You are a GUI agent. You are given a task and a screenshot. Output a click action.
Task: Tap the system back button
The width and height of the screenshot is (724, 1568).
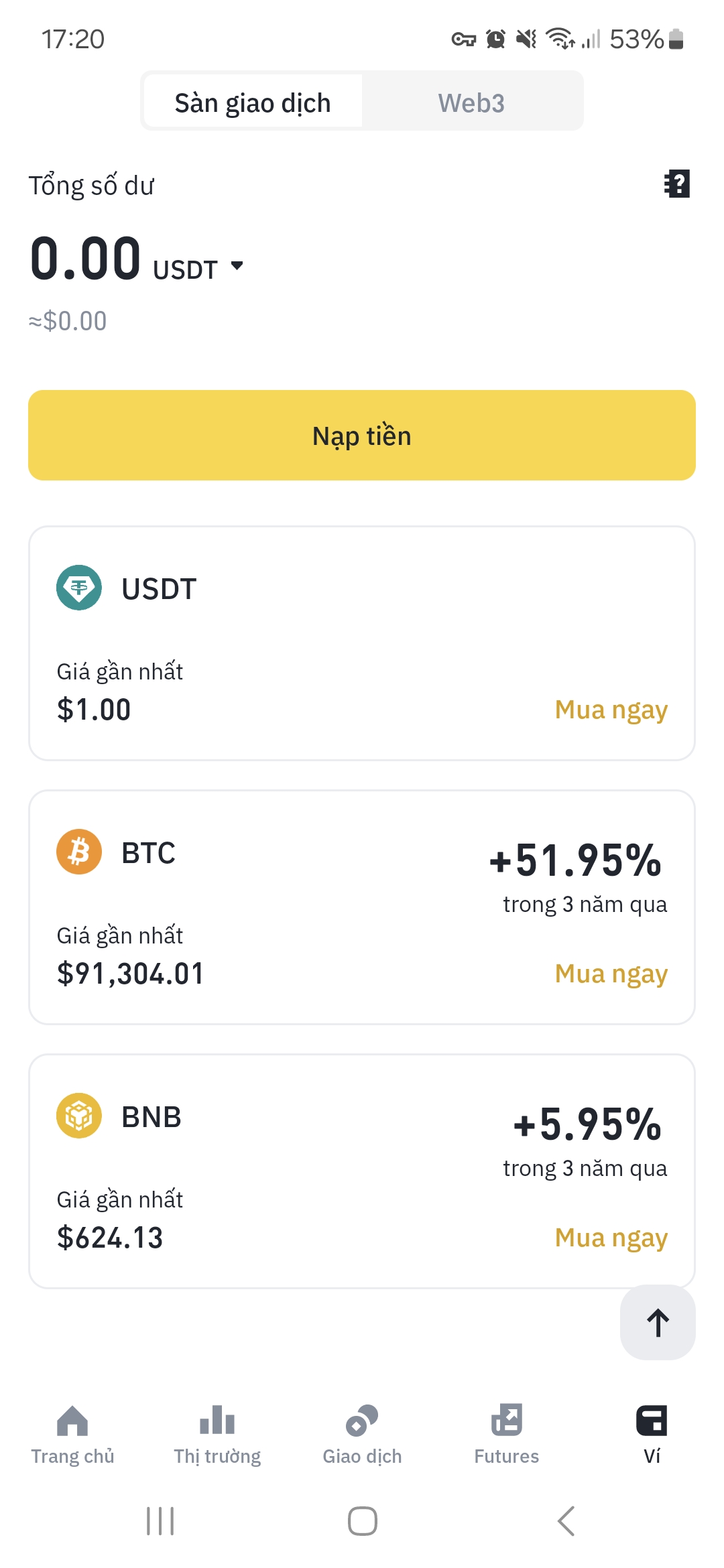(566, 1521)
